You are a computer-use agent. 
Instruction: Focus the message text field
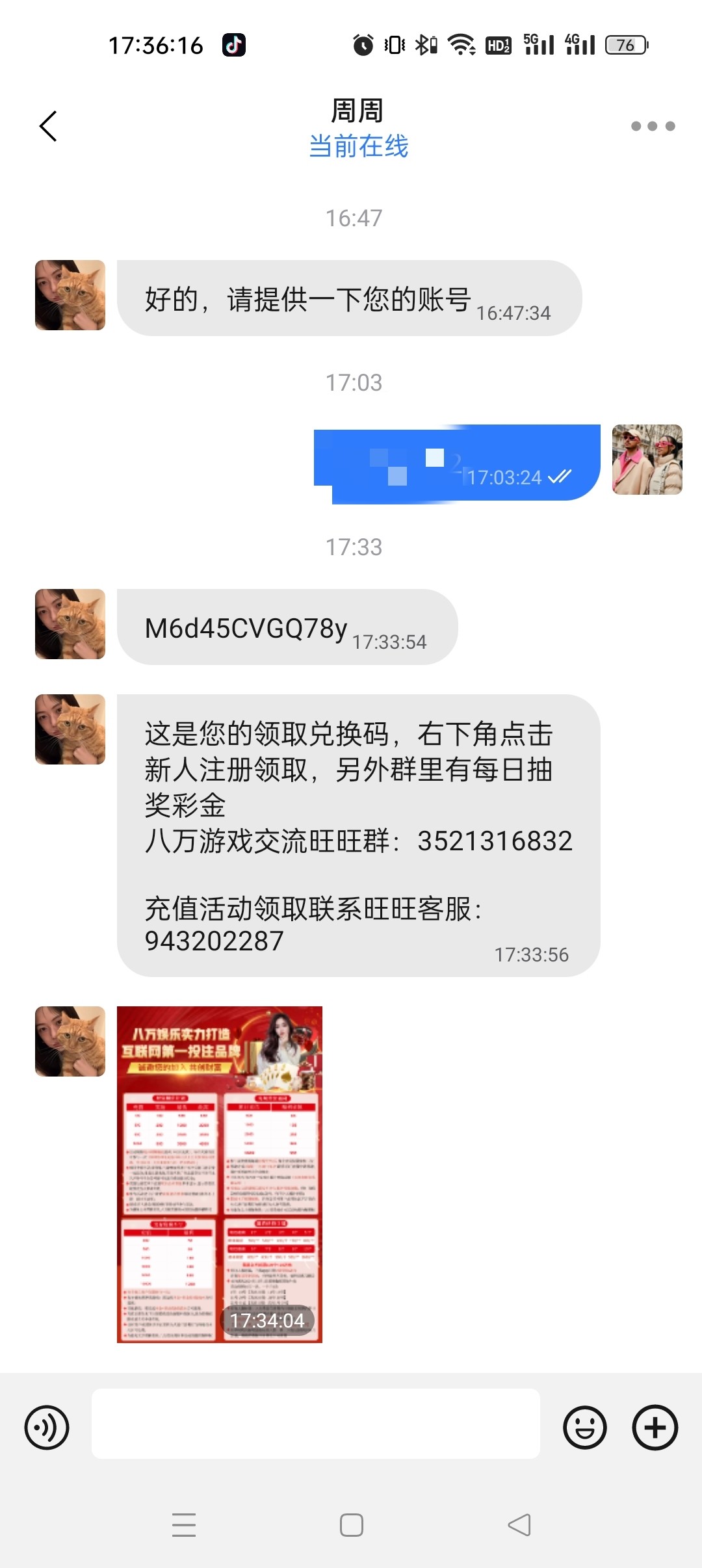point(315,1424)
